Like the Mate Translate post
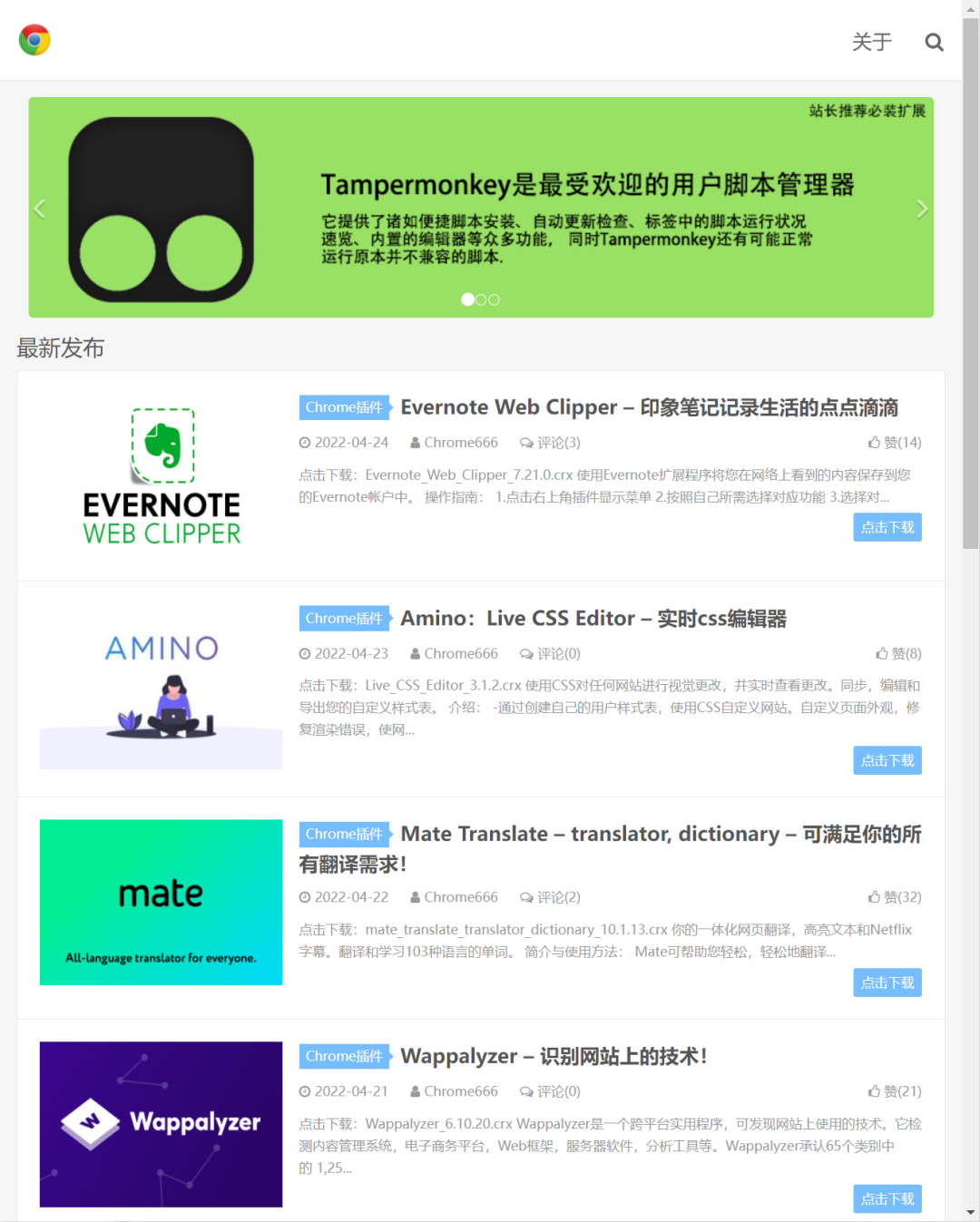 coord(895,897)
